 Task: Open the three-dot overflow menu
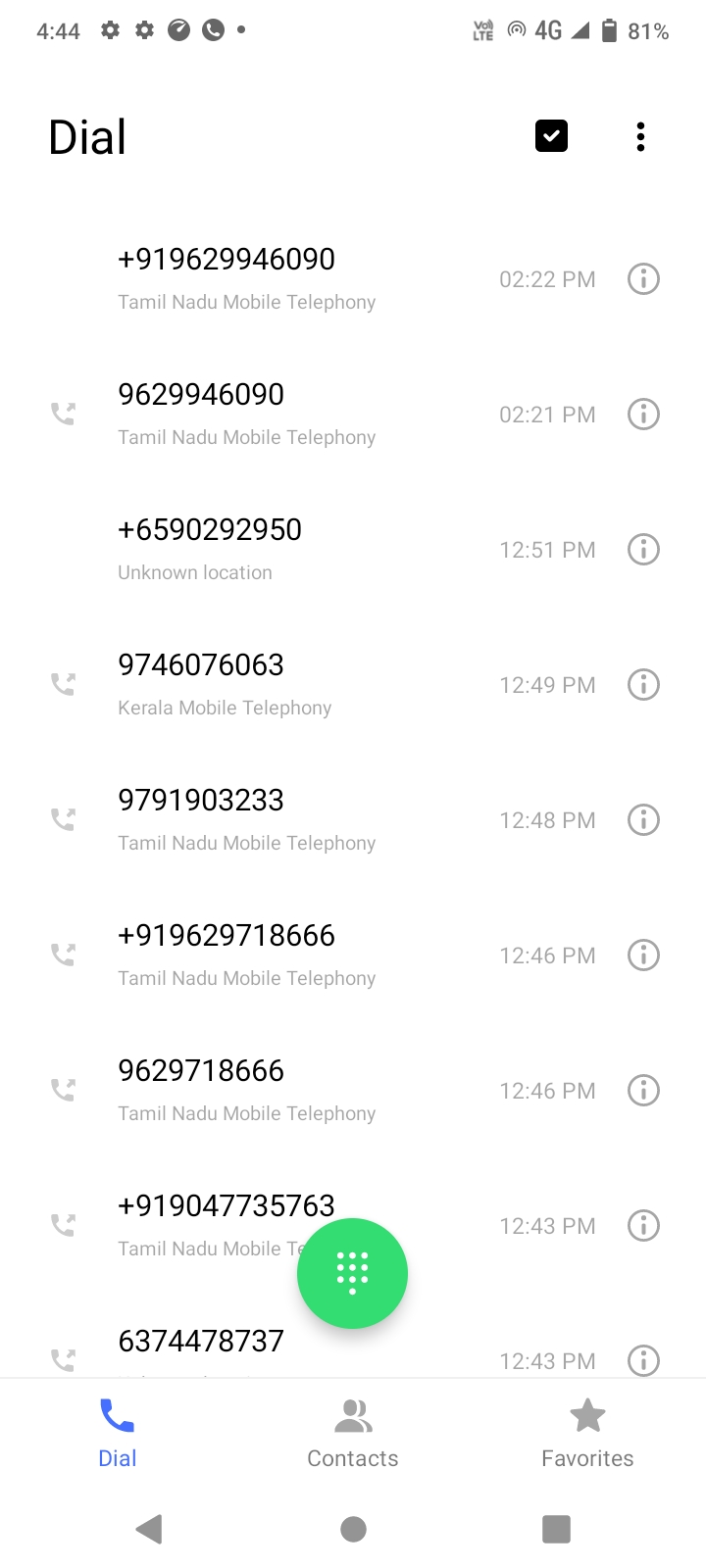(x=640, y=137)
